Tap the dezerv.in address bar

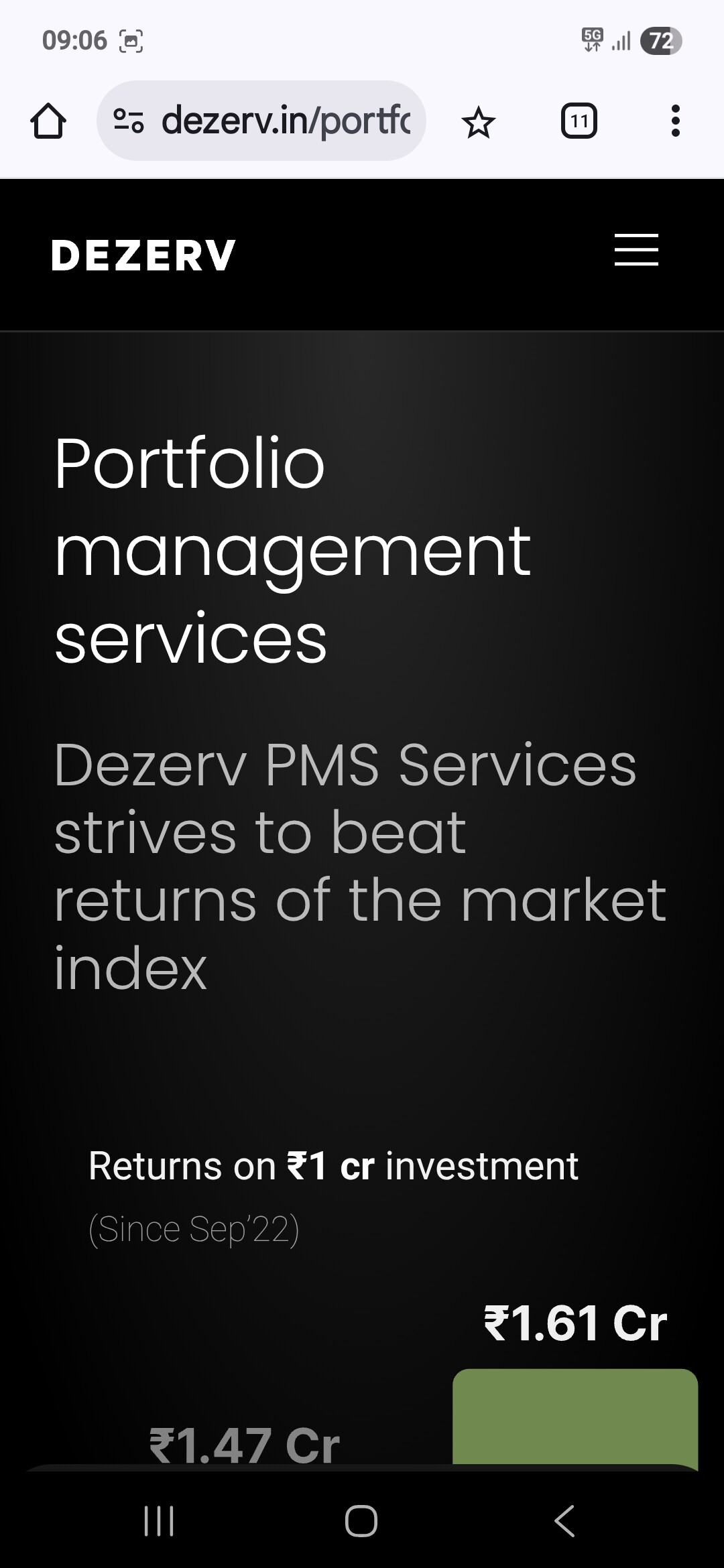261,121
